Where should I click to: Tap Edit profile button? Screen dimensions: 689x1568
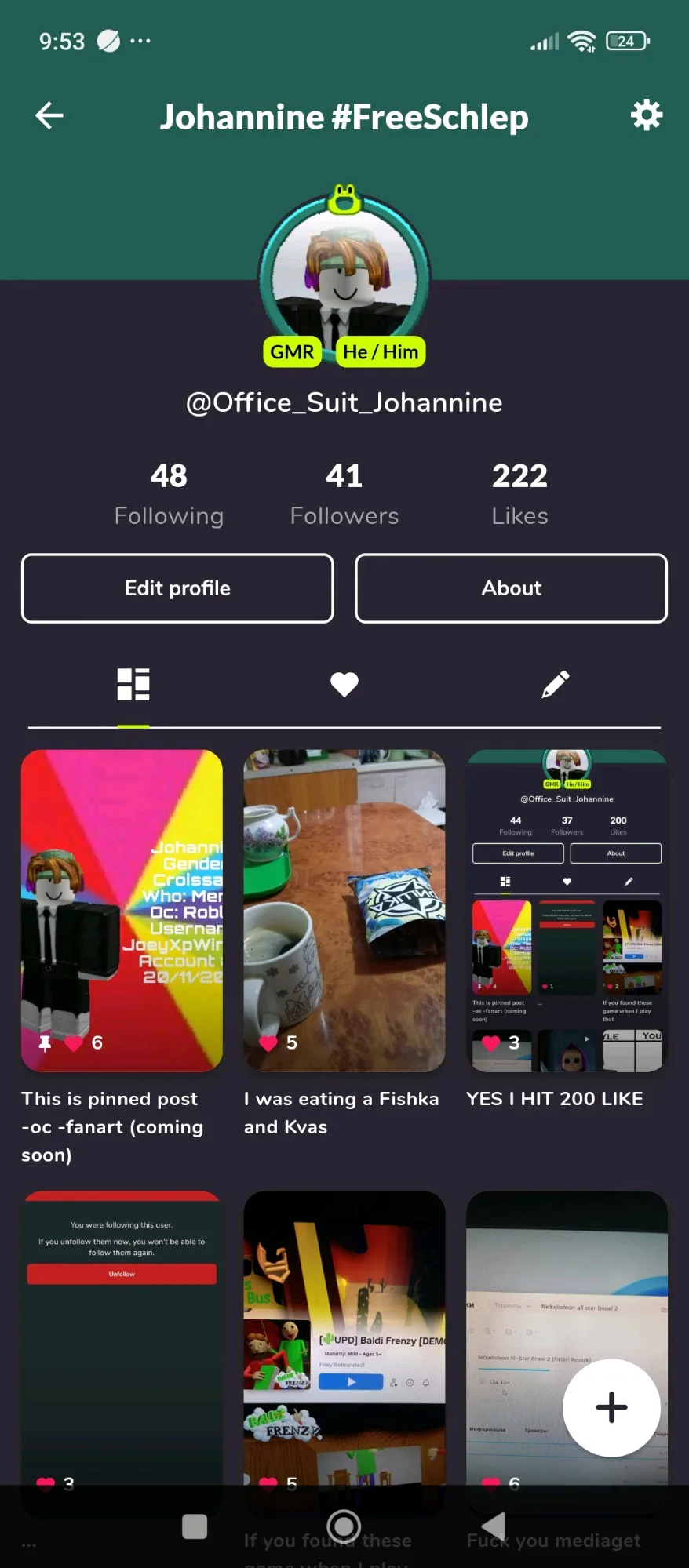[177, 588]
